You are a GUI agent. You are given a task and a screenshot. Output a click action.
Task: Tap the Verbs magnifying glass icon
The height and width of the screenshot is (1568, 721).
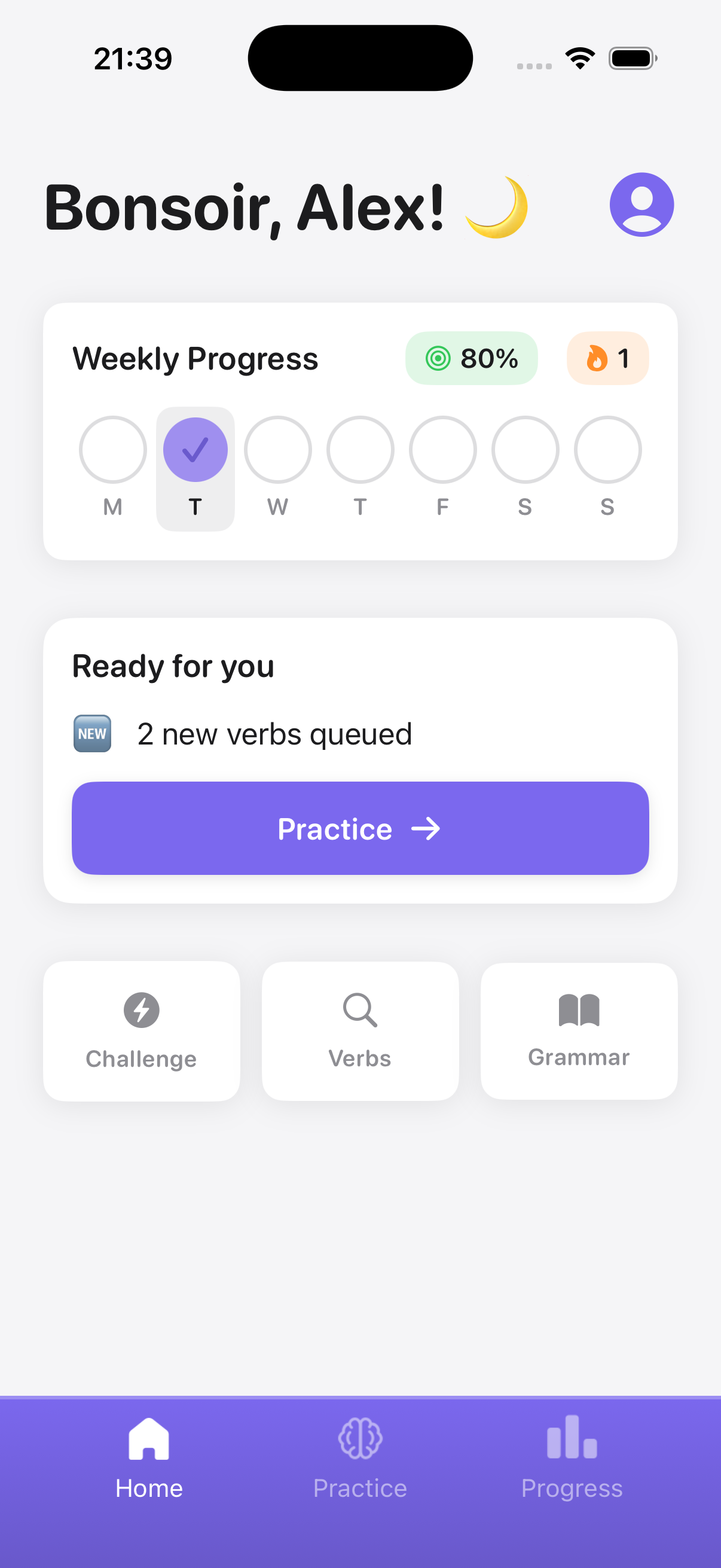pos(359,1009)
